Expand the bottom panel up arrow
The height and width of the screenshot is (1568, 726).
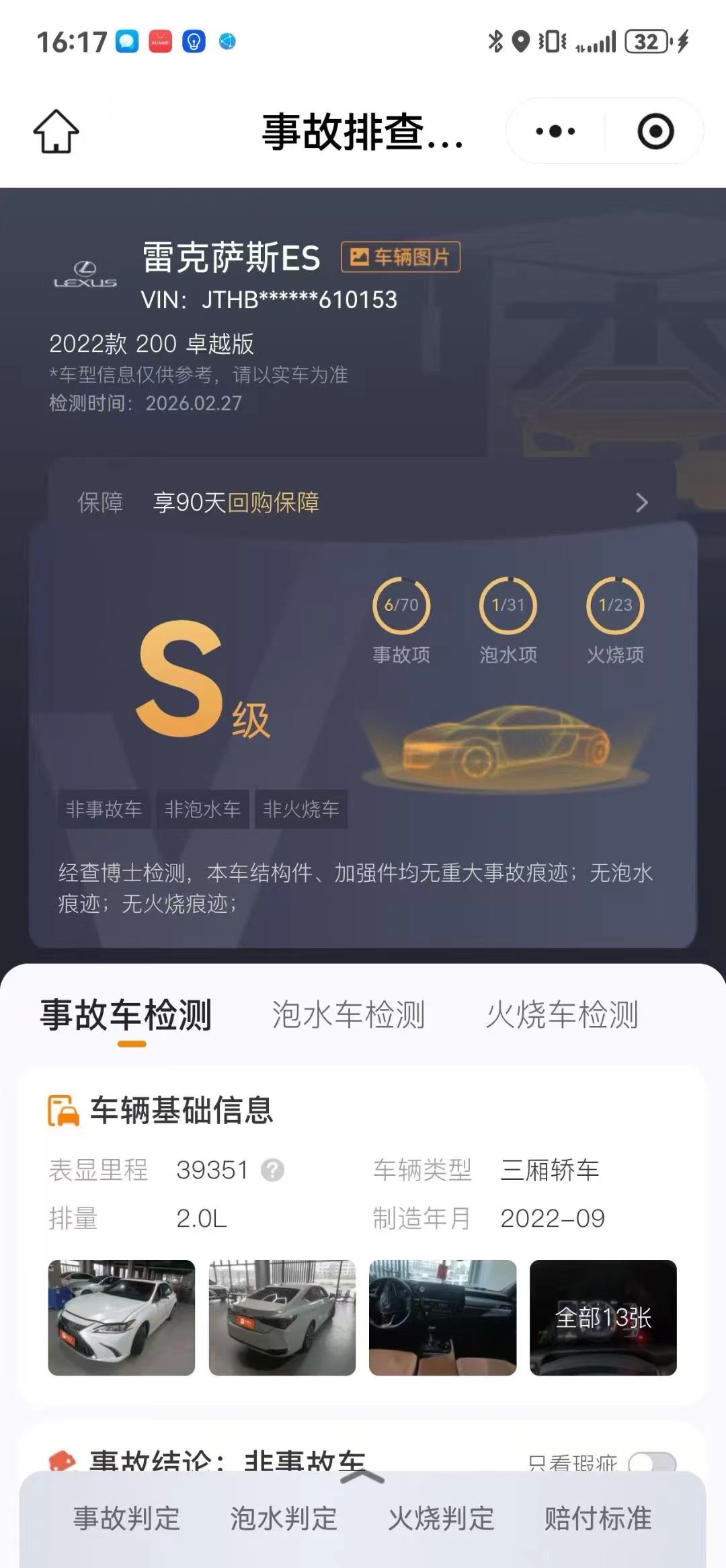(x=362, y=1478)
